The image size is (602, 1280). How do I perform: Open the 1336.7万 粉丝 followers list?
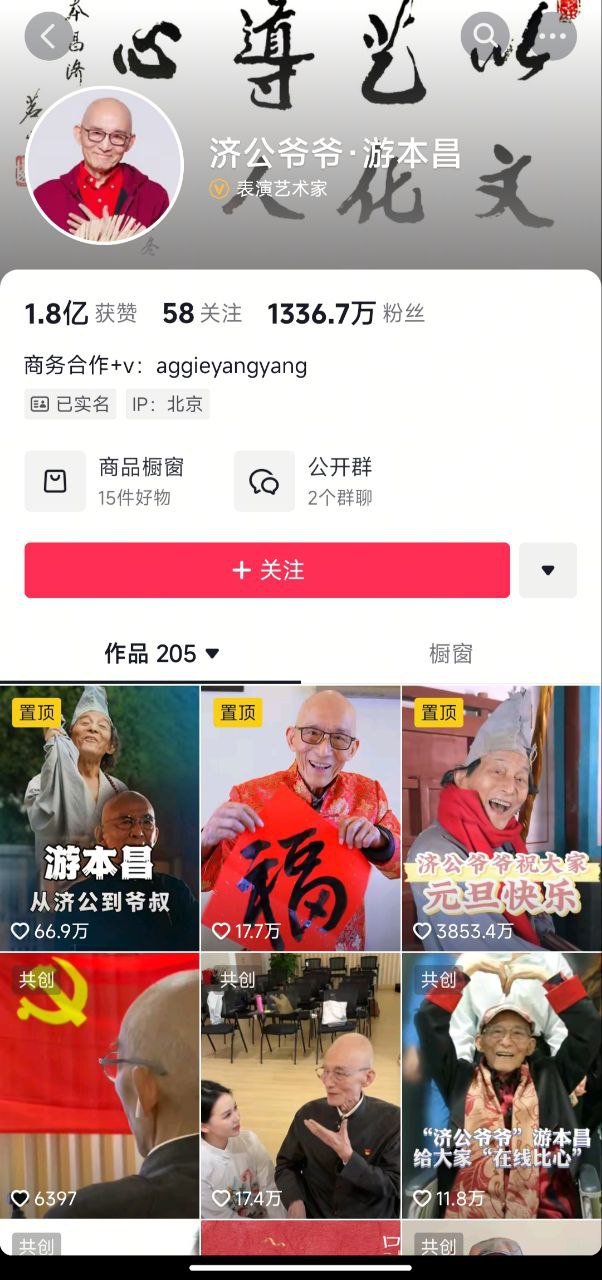tap(346, 314)
